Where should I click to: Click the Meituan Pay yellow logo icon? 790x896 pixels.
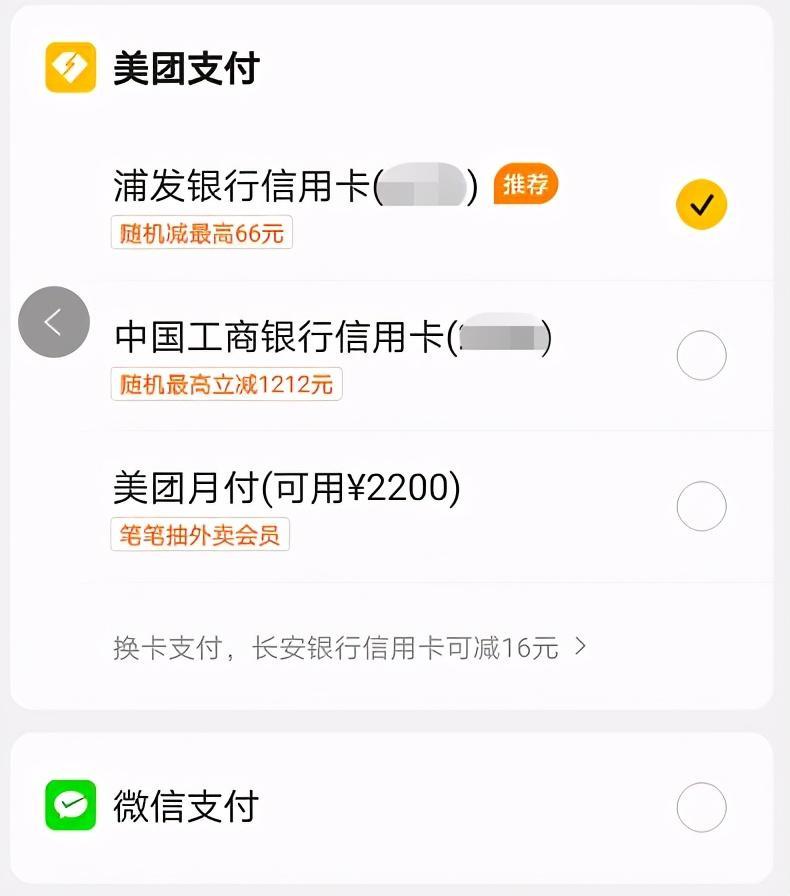tap(67, 68)
